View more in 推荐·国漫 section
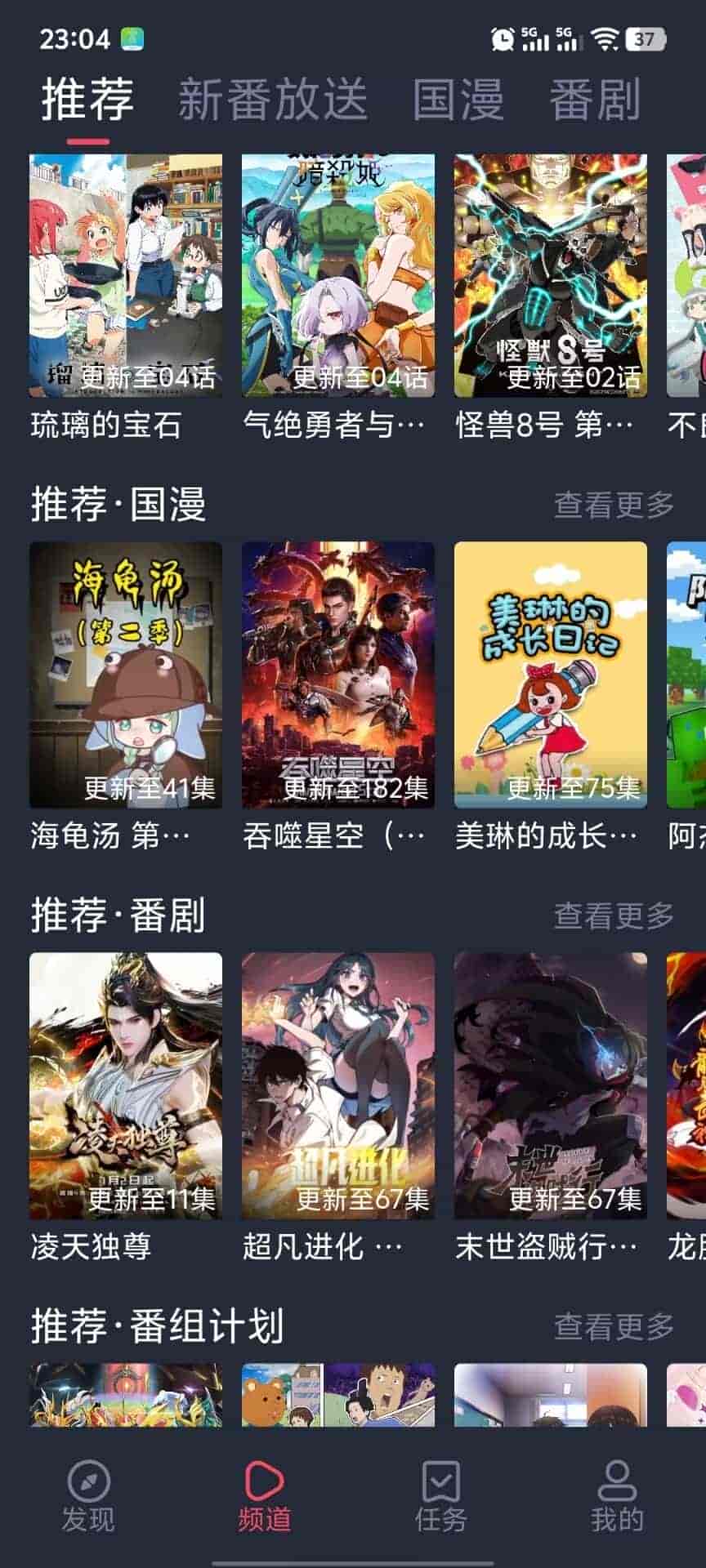The width and height of the screenshot is (706, 1568). coord(614,505)
